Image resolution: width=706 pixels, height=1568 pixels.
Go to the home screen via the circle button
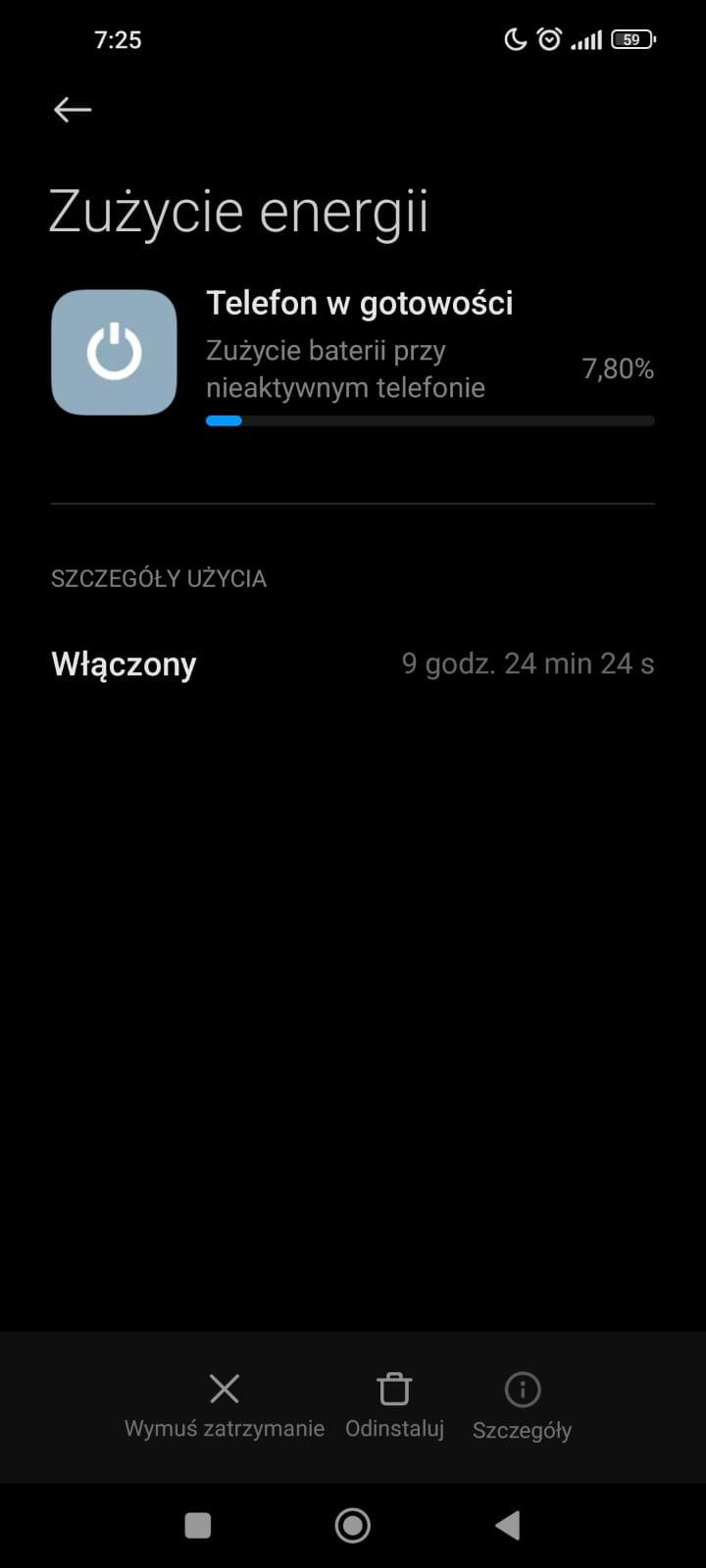tap(353, 1525)
